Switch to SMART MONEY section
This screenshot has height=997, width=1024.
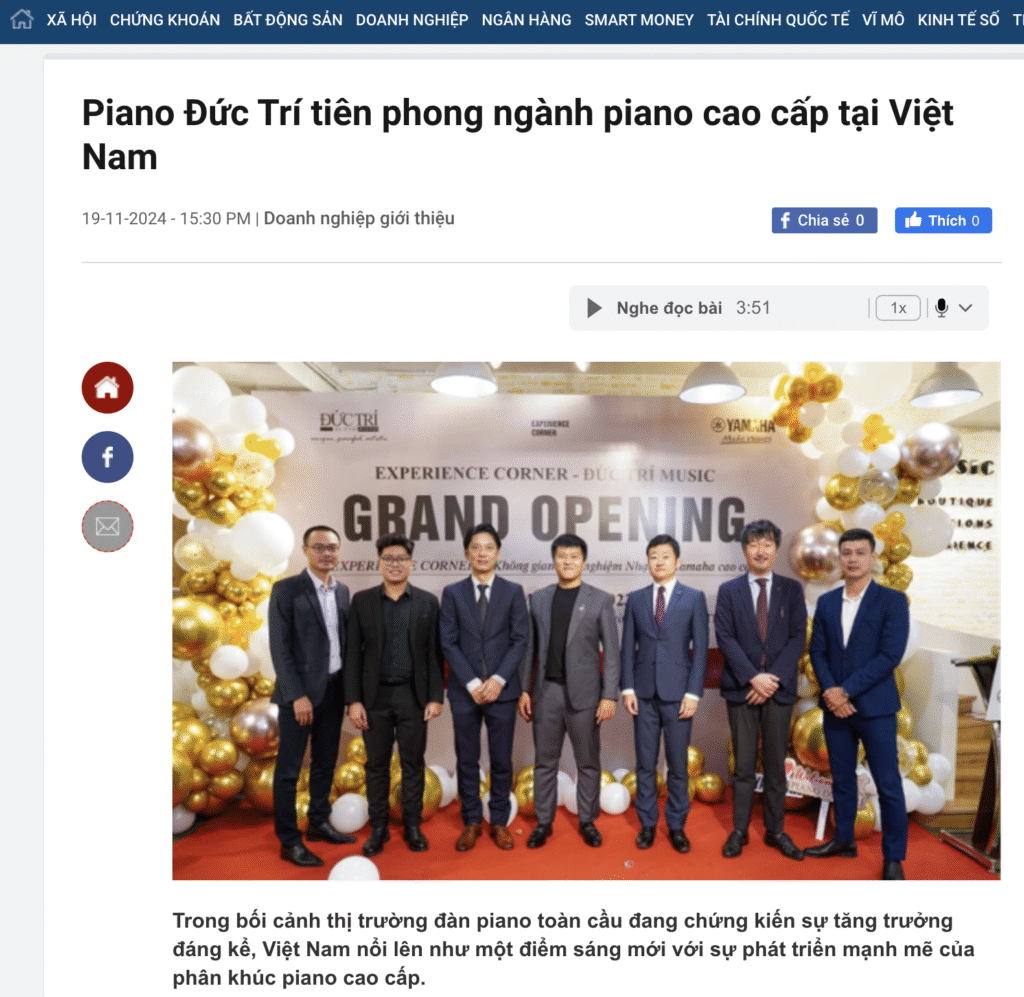click(x=639, y=20)
